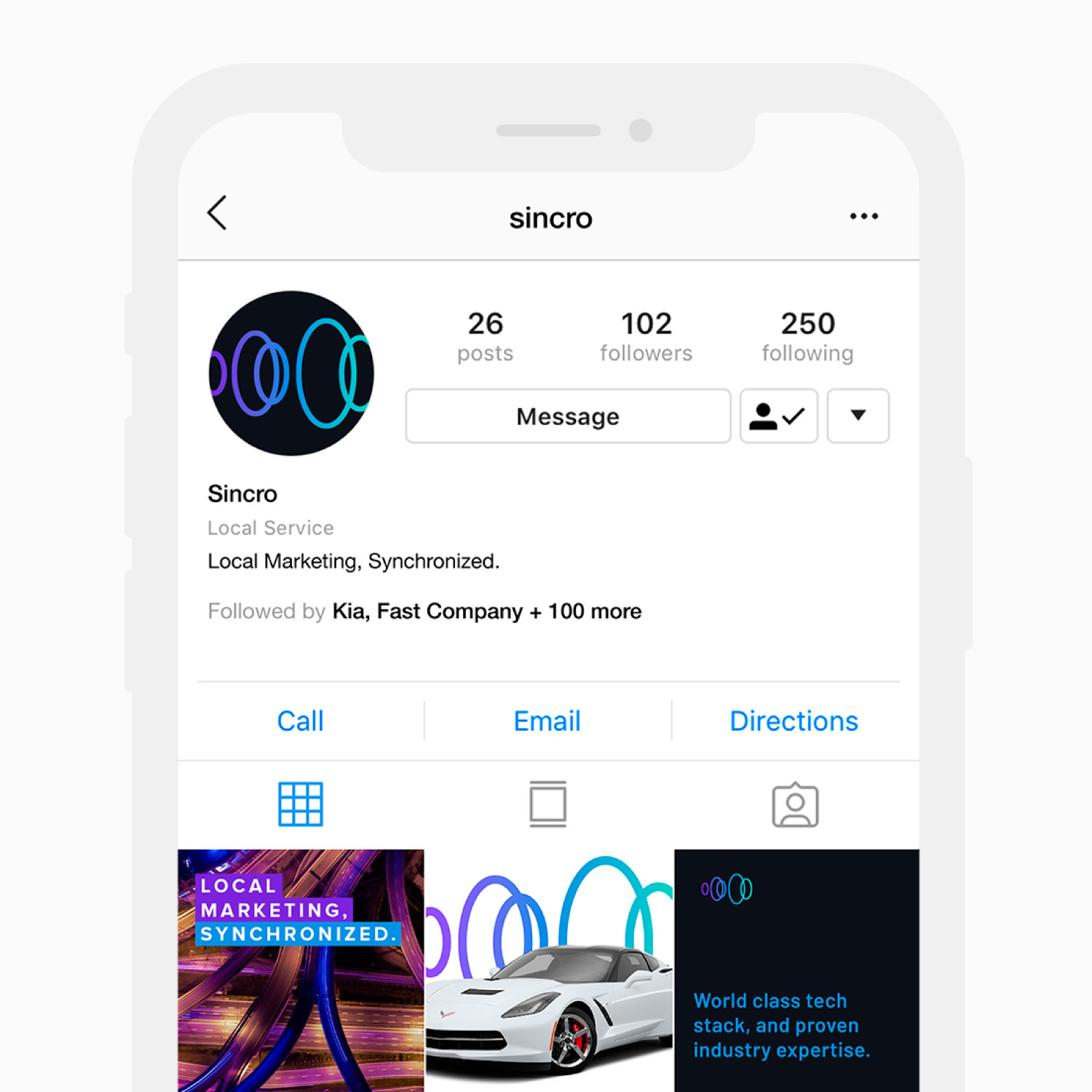1092x1092 pixels.
Task: Open the followed by Kia, Fast Company link
Action: click(486, 612)
